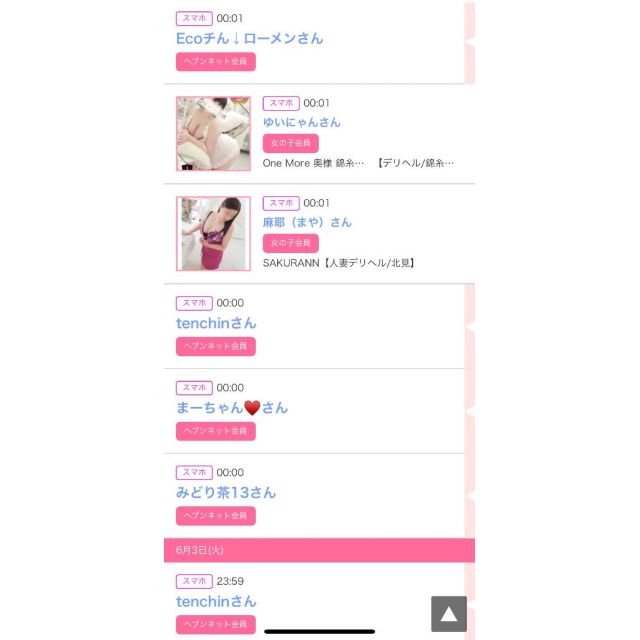Tap ゆいにゃんさん's profile photo
640x640 pixels.
point(213,134)
